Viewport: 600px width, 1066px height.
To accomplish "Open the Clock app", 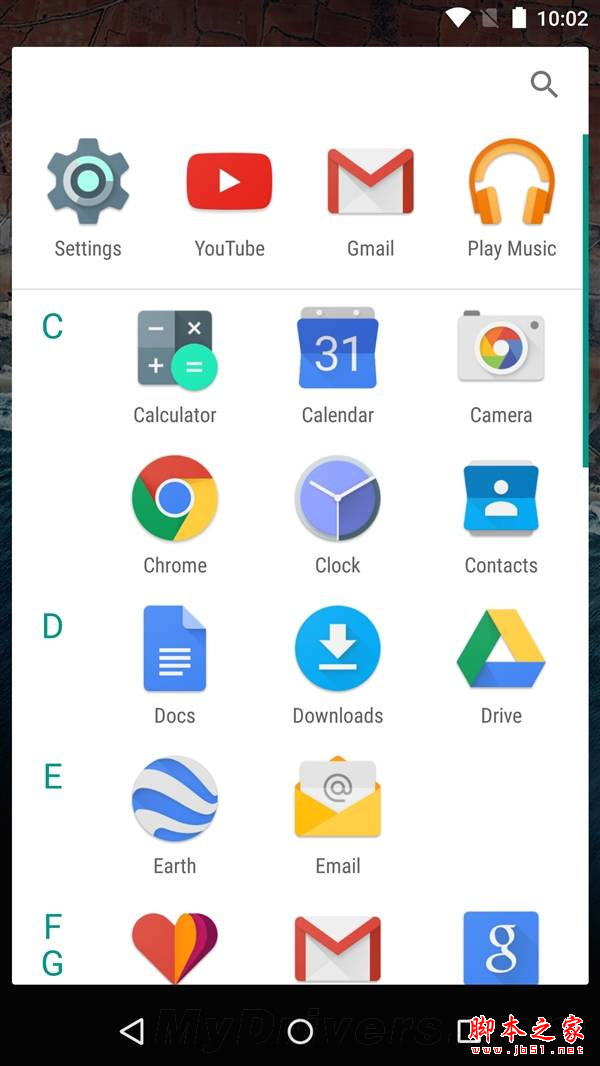I will click(338, 499).
